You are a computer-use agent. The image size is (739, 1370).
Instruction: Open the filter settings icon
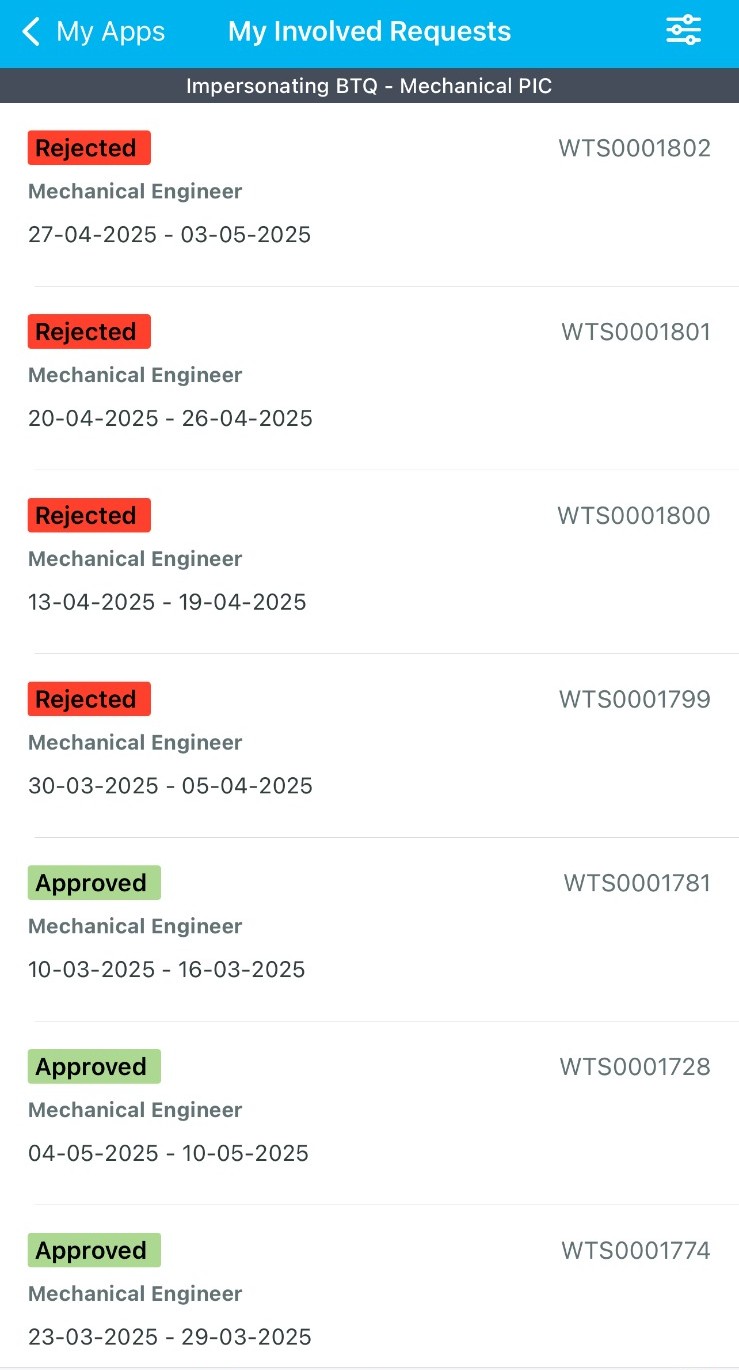(684, 32)
